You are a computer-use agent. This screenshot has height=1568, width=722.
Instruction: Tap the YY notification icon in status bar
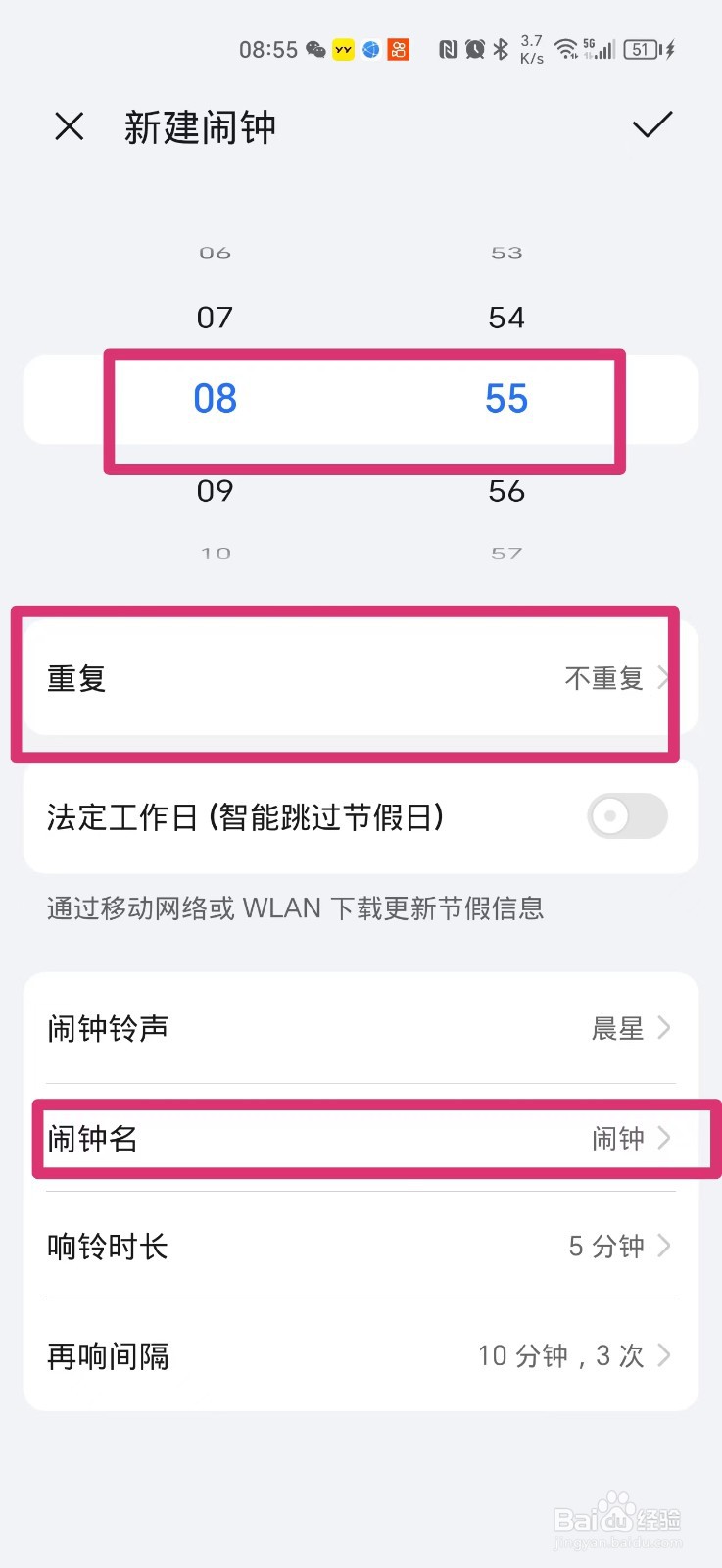(342, 49)
